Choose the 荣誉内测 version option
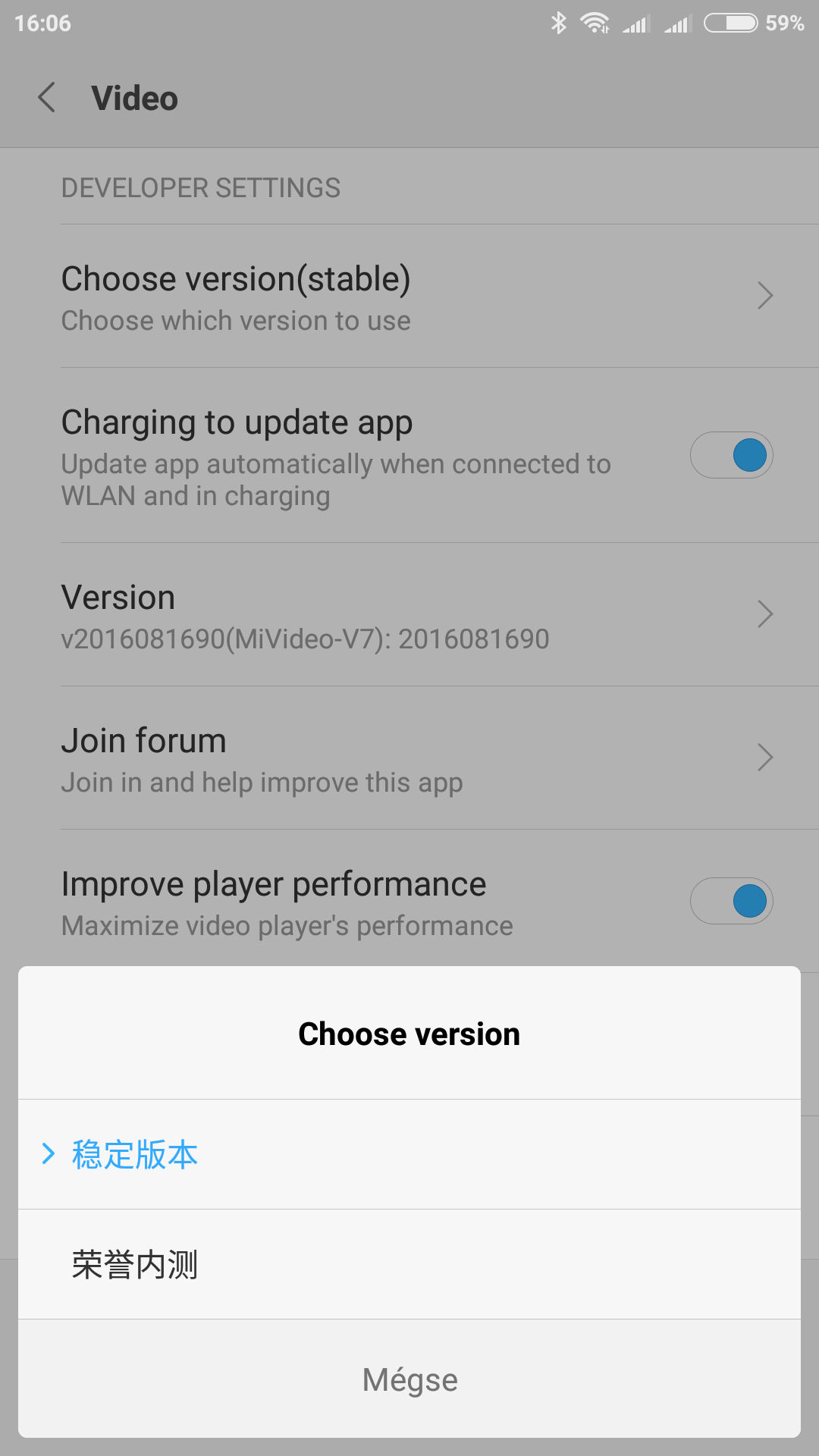The image size is (819, 1456). coord(409,1264)
